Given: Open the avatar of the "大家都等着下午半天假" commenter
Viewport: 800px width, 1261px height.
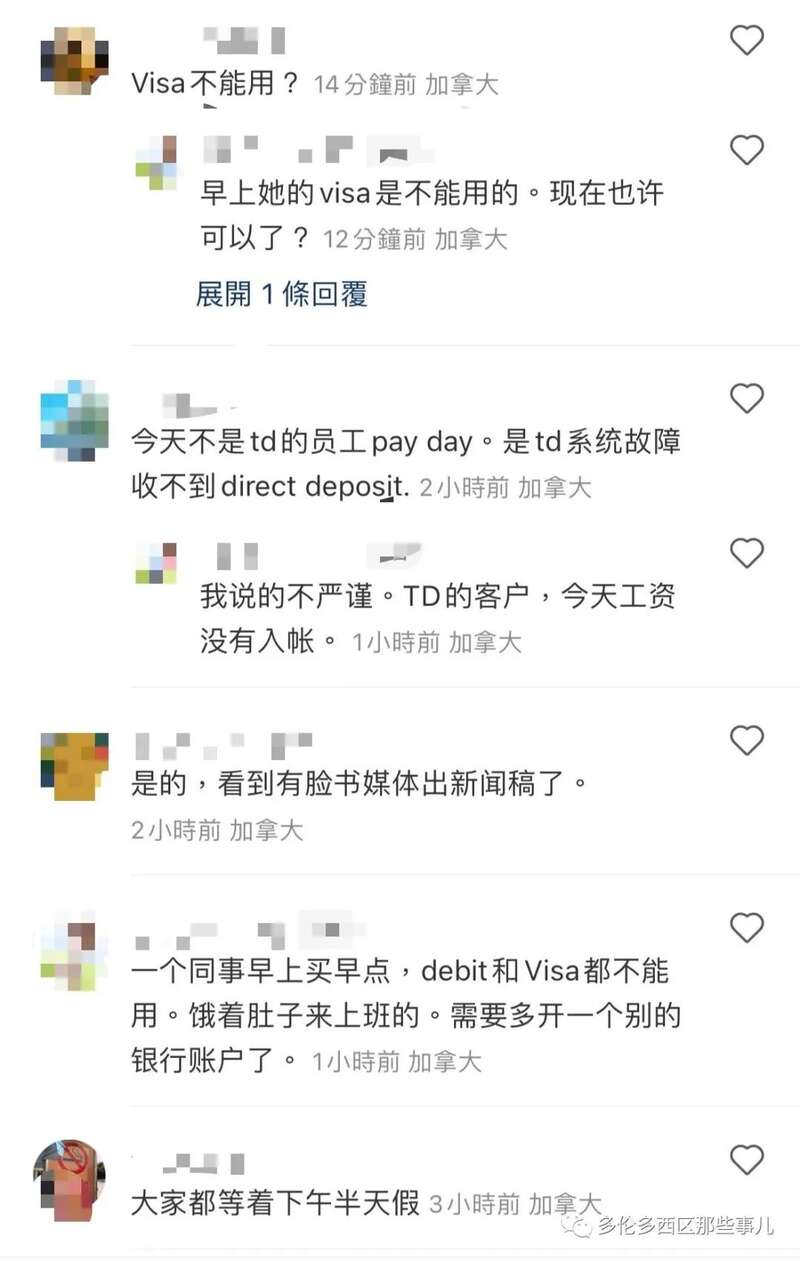Looking at the screenshot, I should tap(69, 1179).
